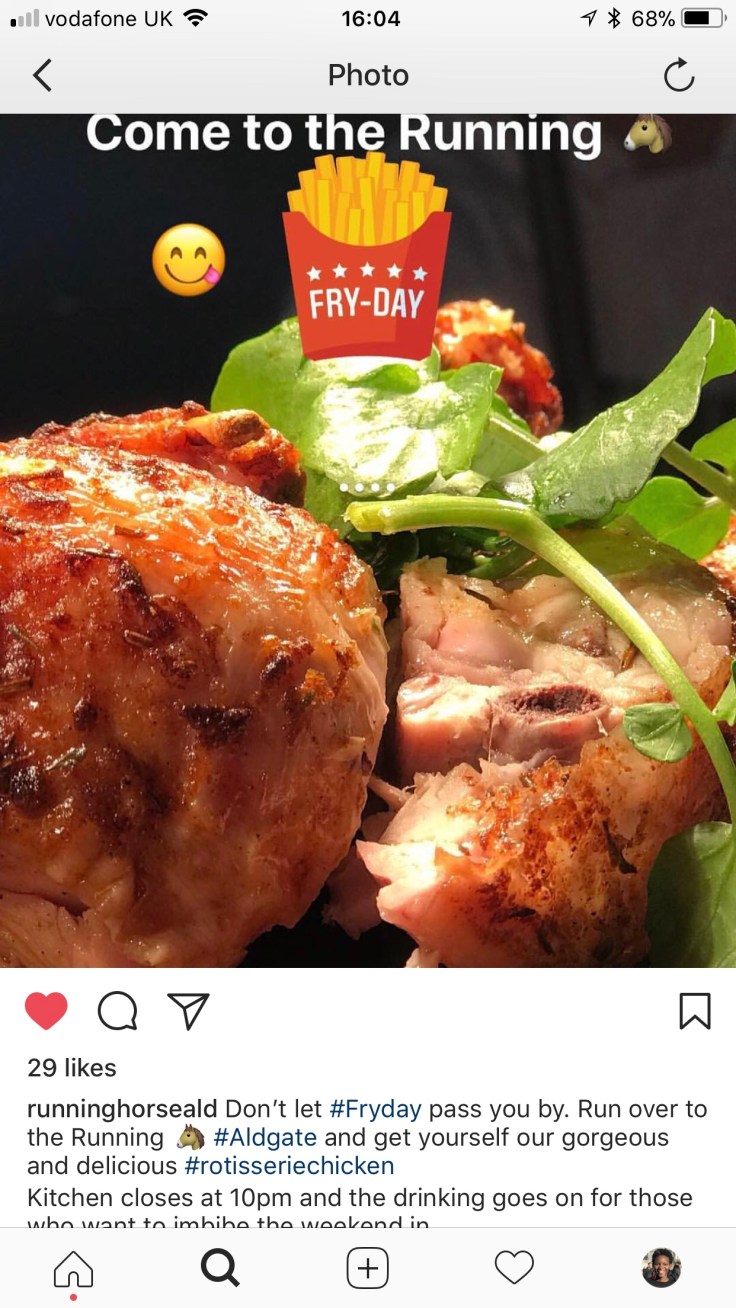Bookmark the rotisserie chicken post
Viewport: 736px width, 1308px height.
pos(694,1011)
